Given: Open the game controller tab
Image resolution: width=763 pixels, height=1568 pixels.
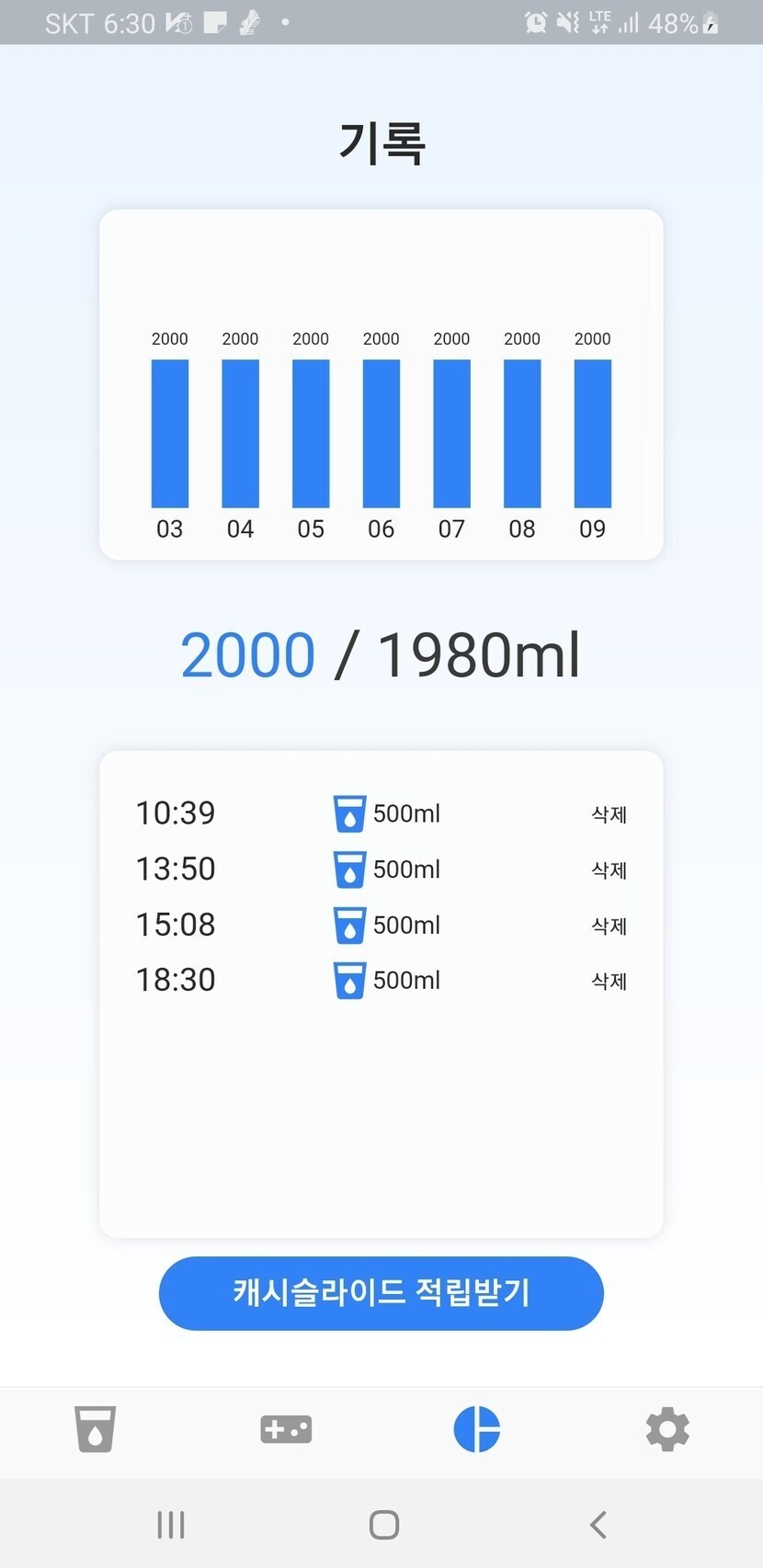Looking at the screenshot, I should [286, 1429].
